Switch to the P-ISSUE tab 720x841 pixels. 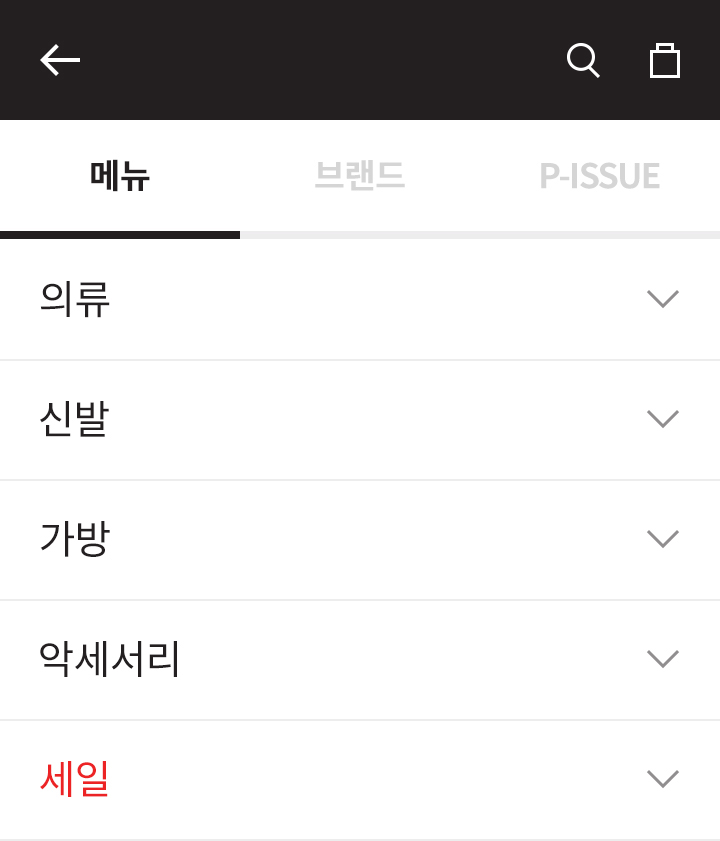pyautogui.click(x=599, y=176)
